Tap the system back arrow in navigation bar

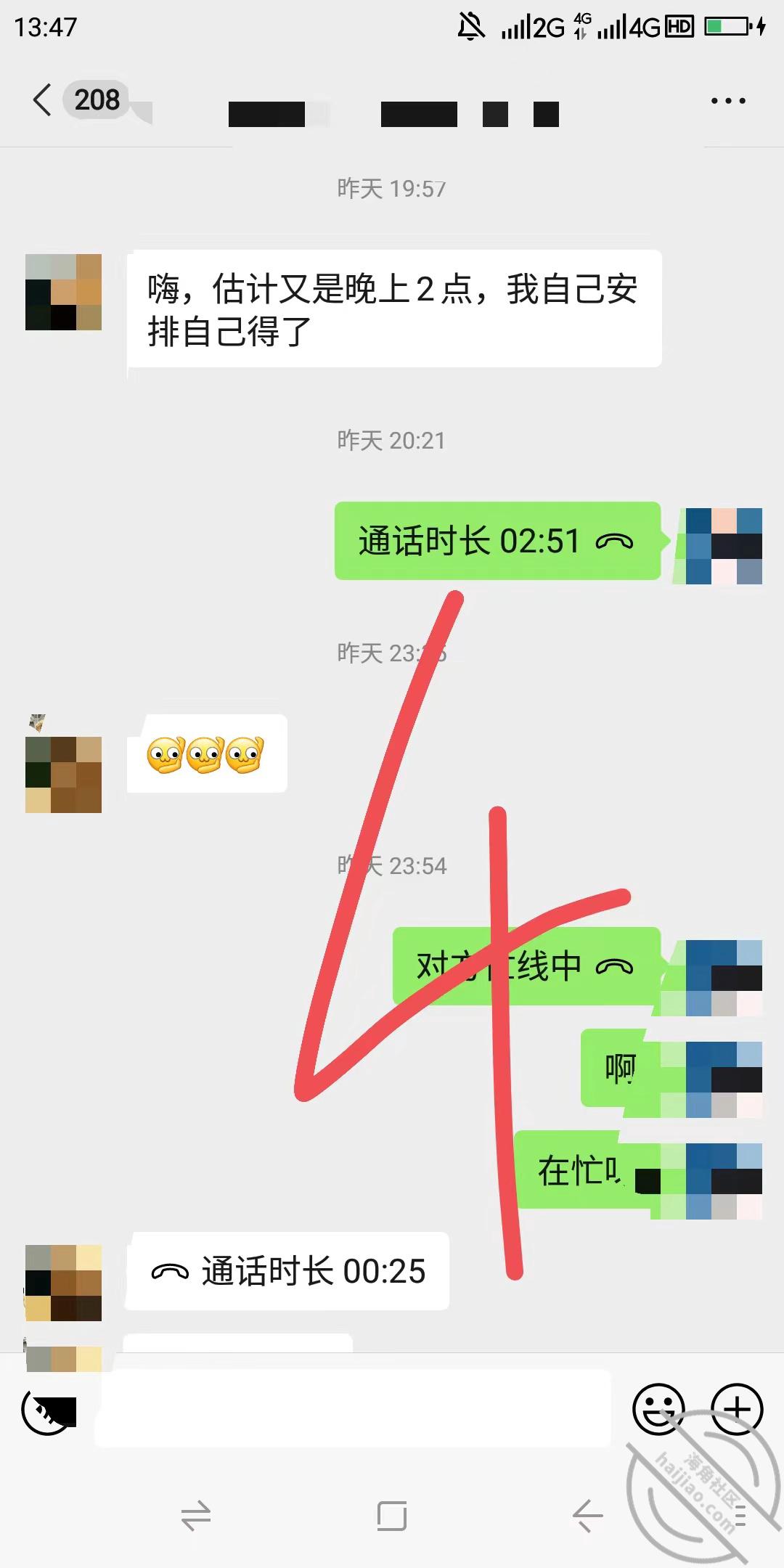pos(587,1516)
